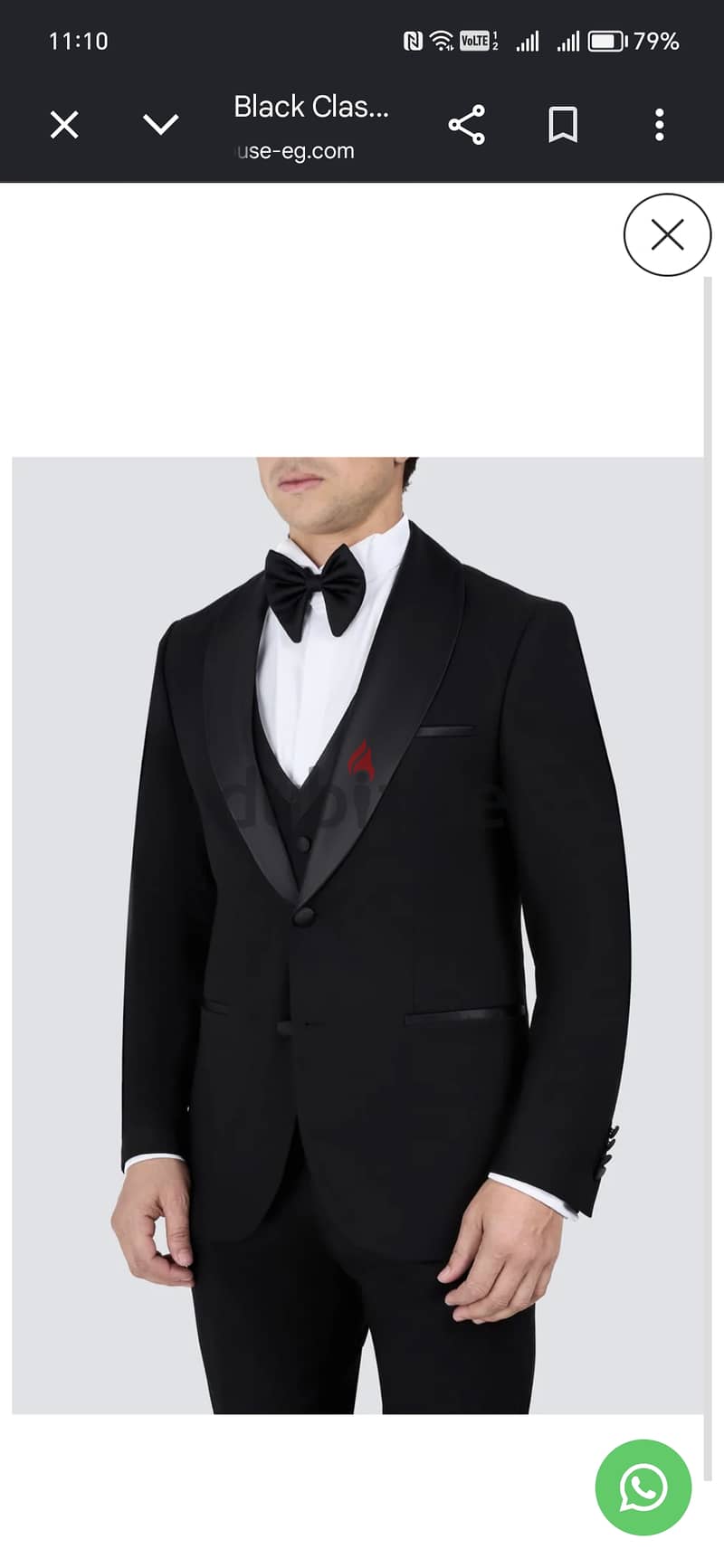The width and height of the screenshot is (724, 1568).
Task: Open WhatsApp chat button
Action: [643, 1487]
